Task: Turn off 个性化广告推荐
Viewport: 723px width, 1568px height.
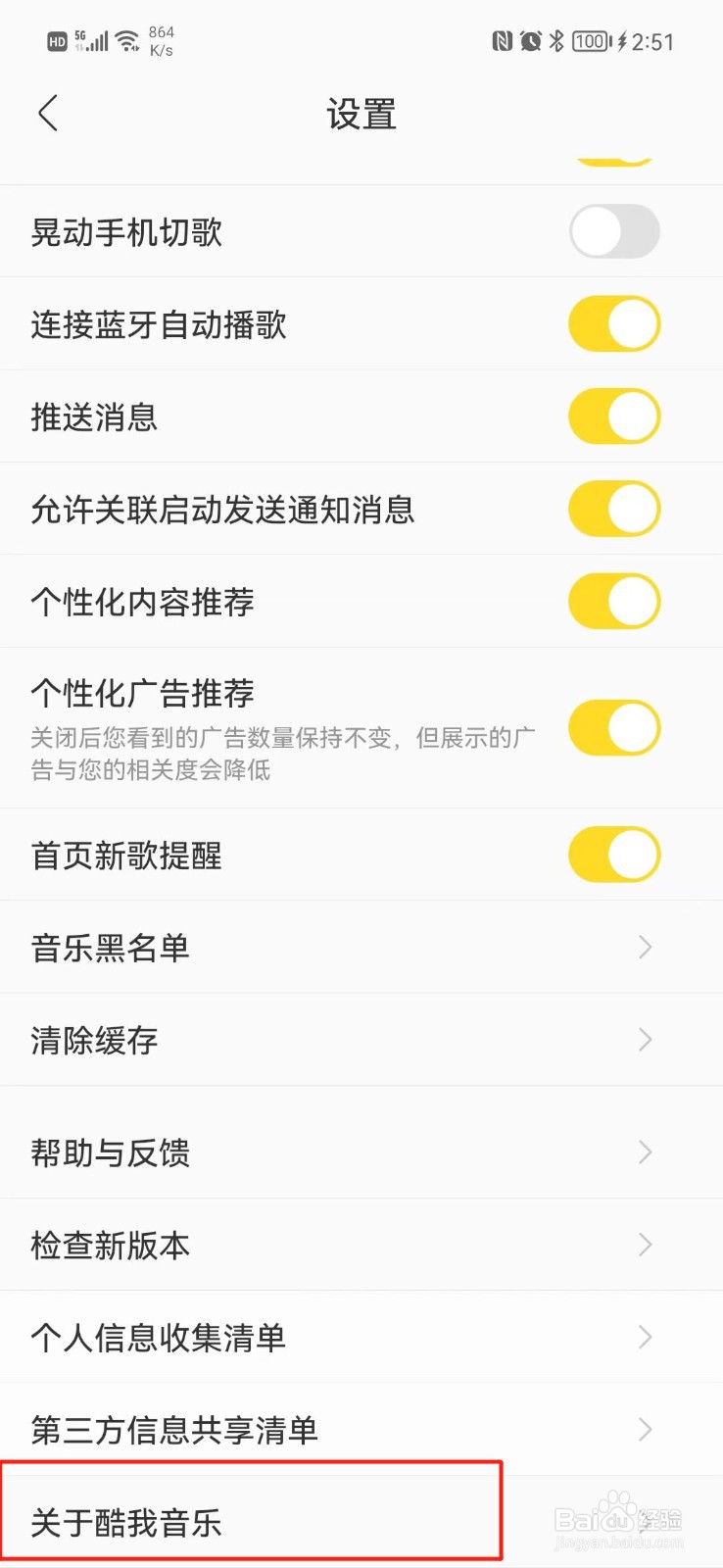Action: pos(614,728)
